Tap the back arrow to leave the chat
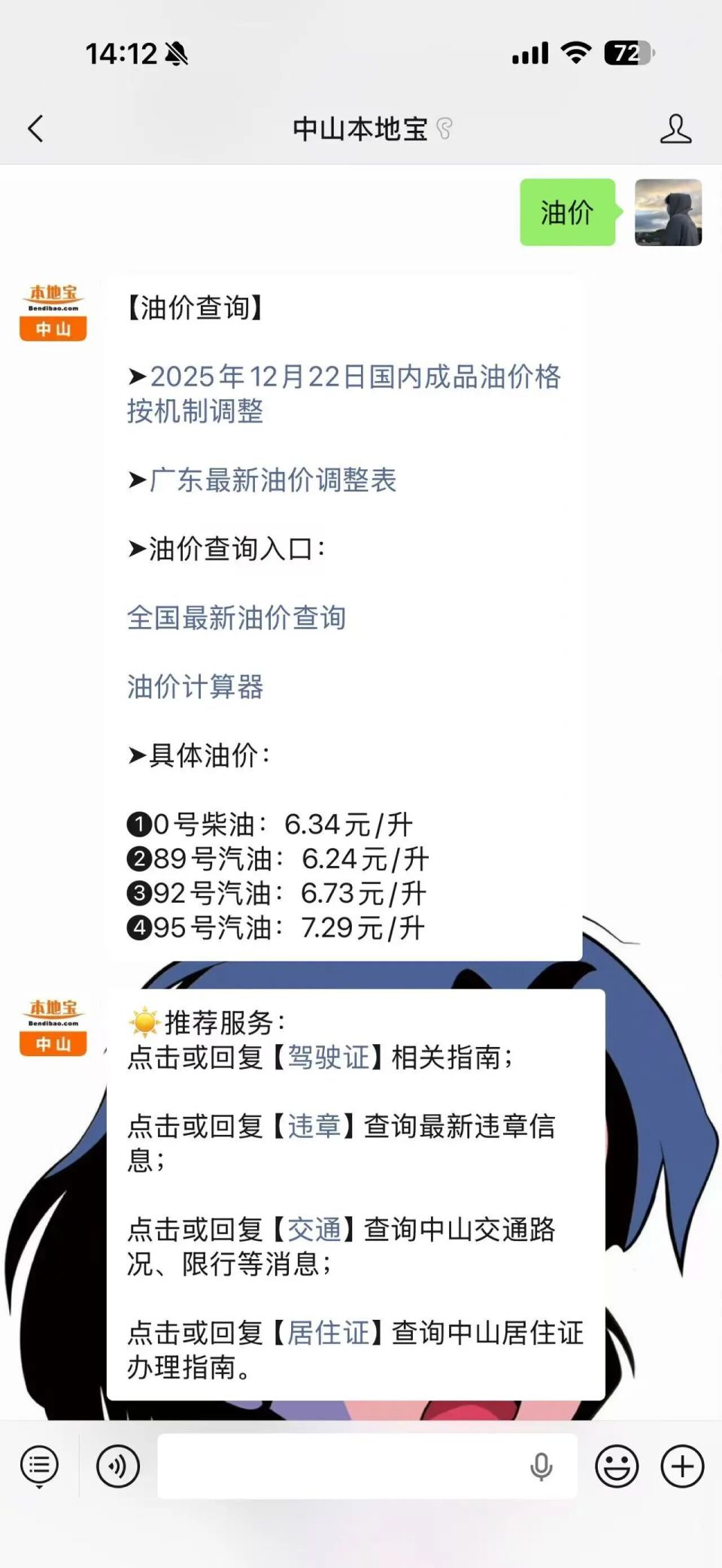 (x=34, y=129)
